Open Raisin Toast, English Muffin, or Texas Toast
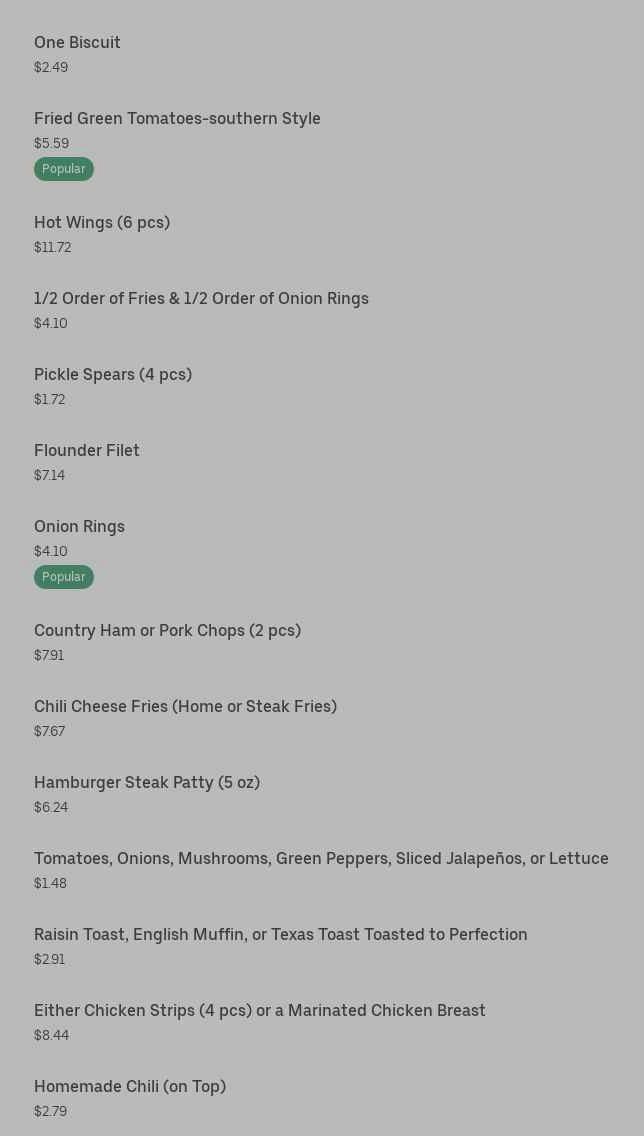The image size is (644, 1136). (x=280, y=935)
